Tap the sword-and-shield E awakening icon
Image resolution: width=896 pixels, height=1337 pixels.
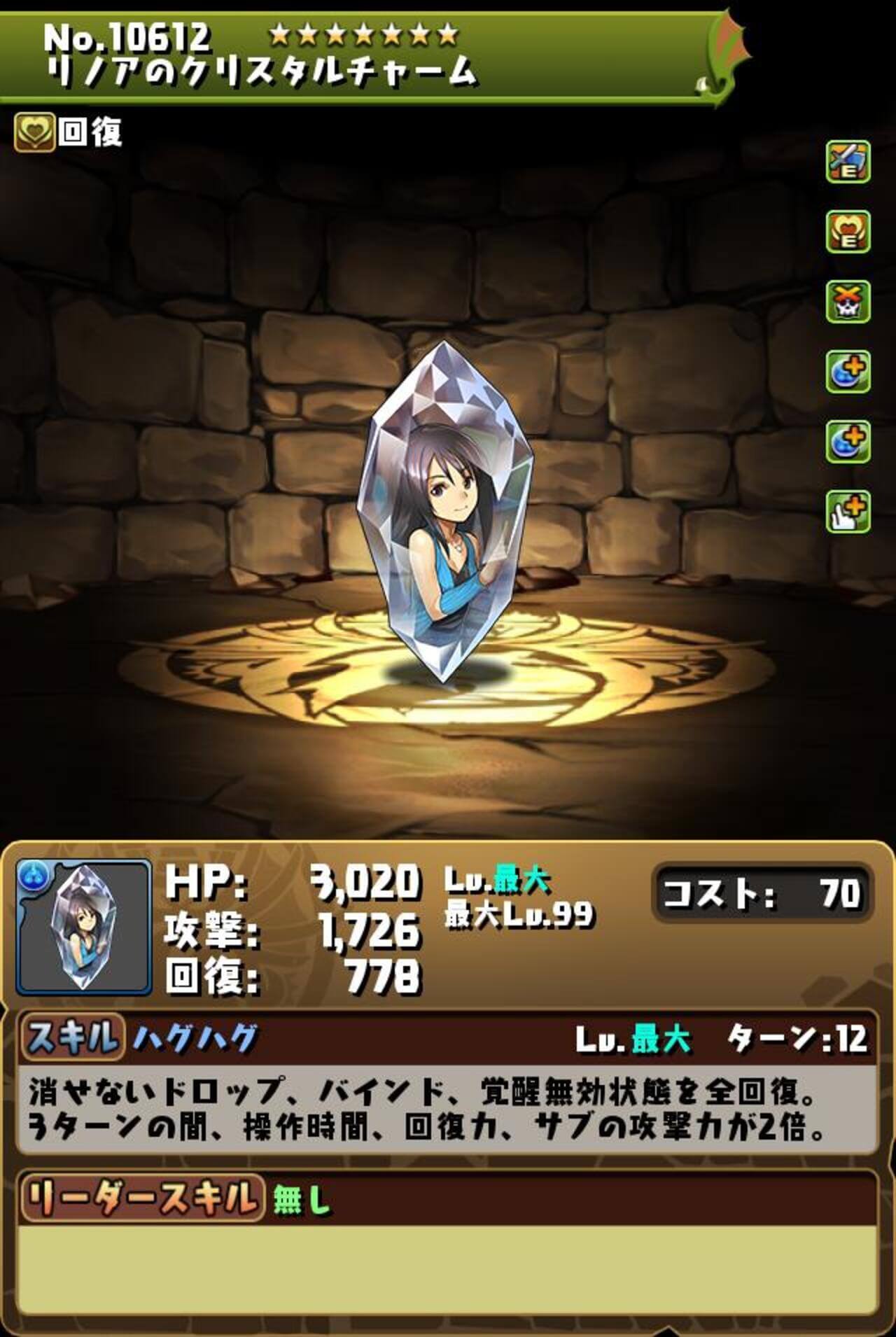coord(848,162)
